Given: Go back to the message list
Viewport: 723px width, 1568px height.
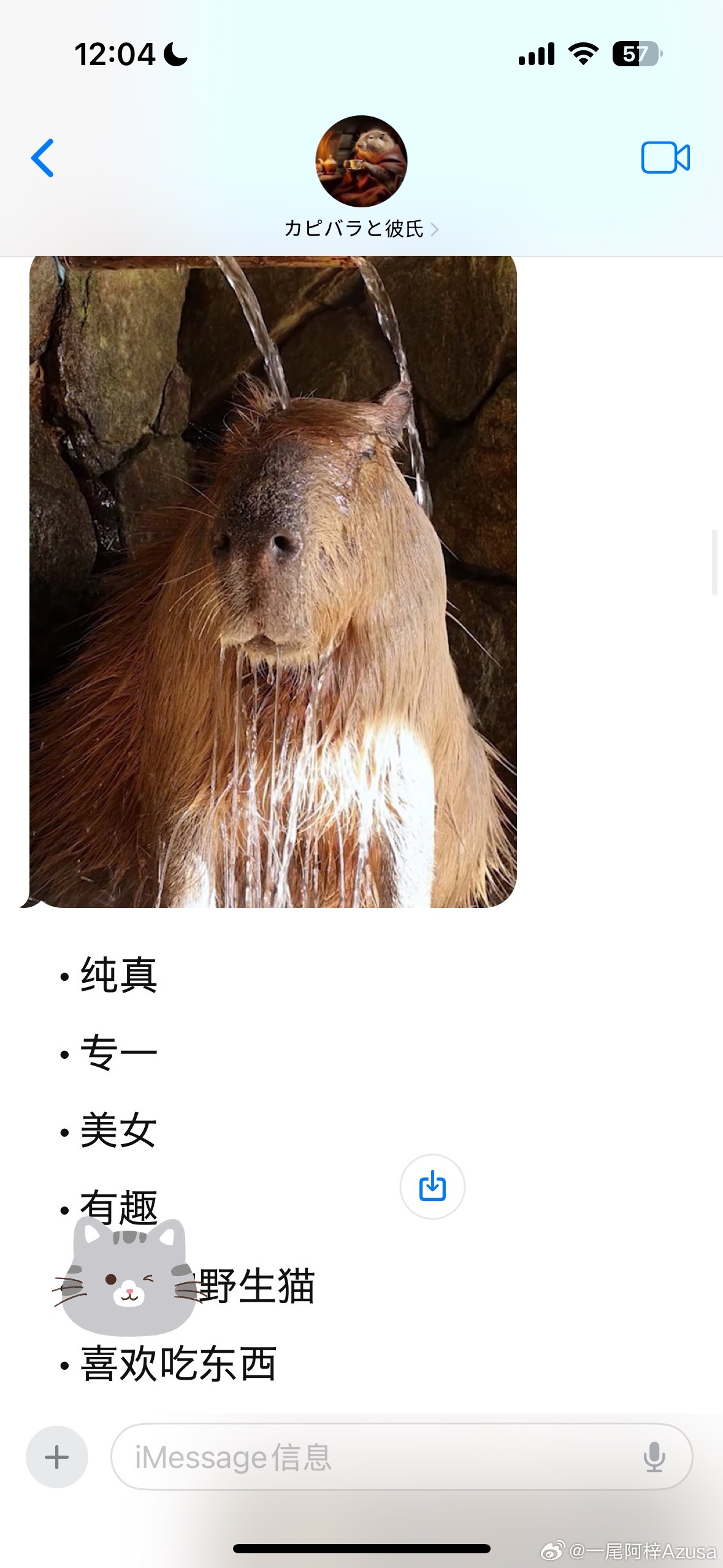Looking at the screenshot, I should click(x=43, y=158).
